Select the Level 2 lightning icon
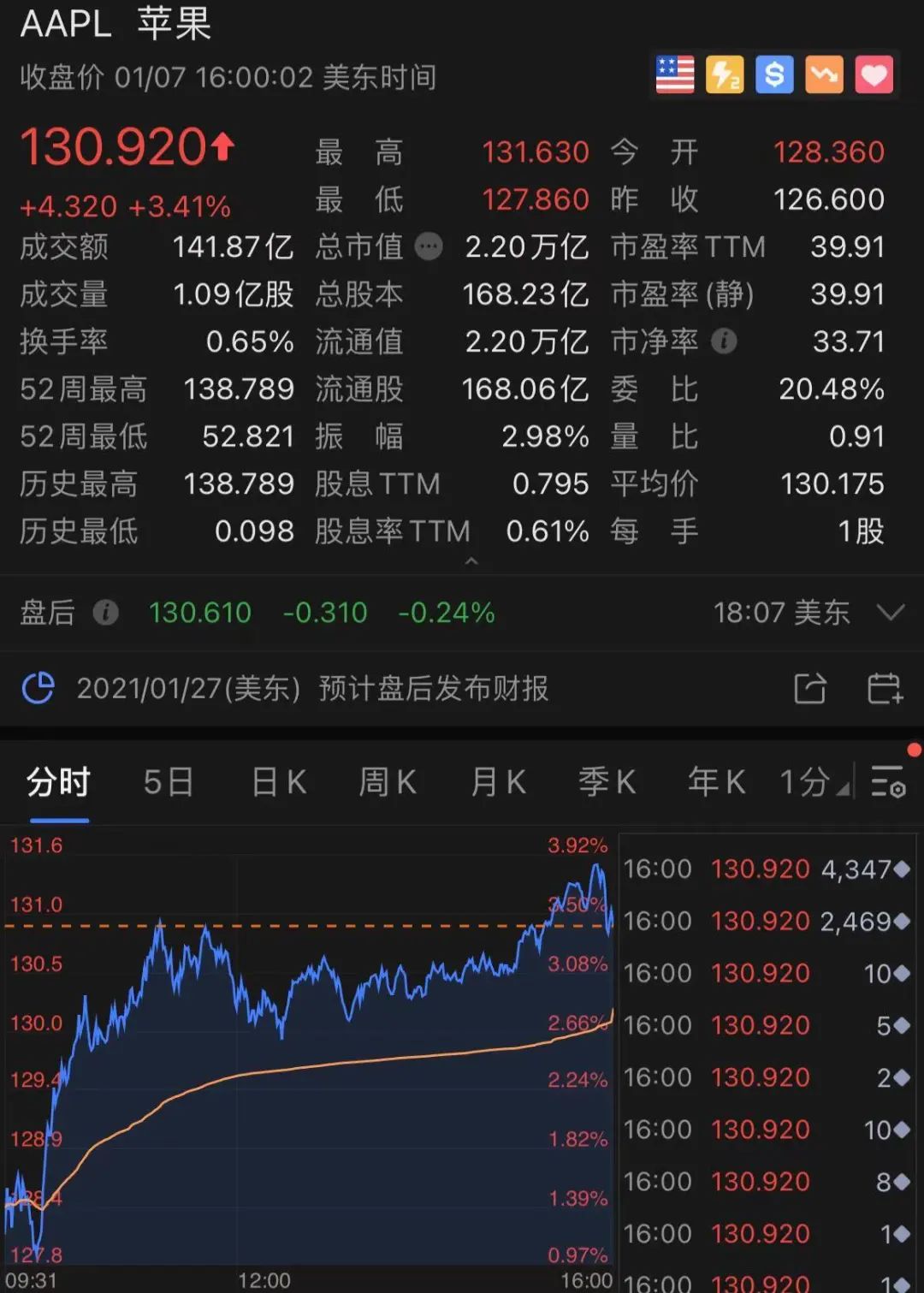The height and width of the screenshot is (1293, 924). click(x=724, y=74)
